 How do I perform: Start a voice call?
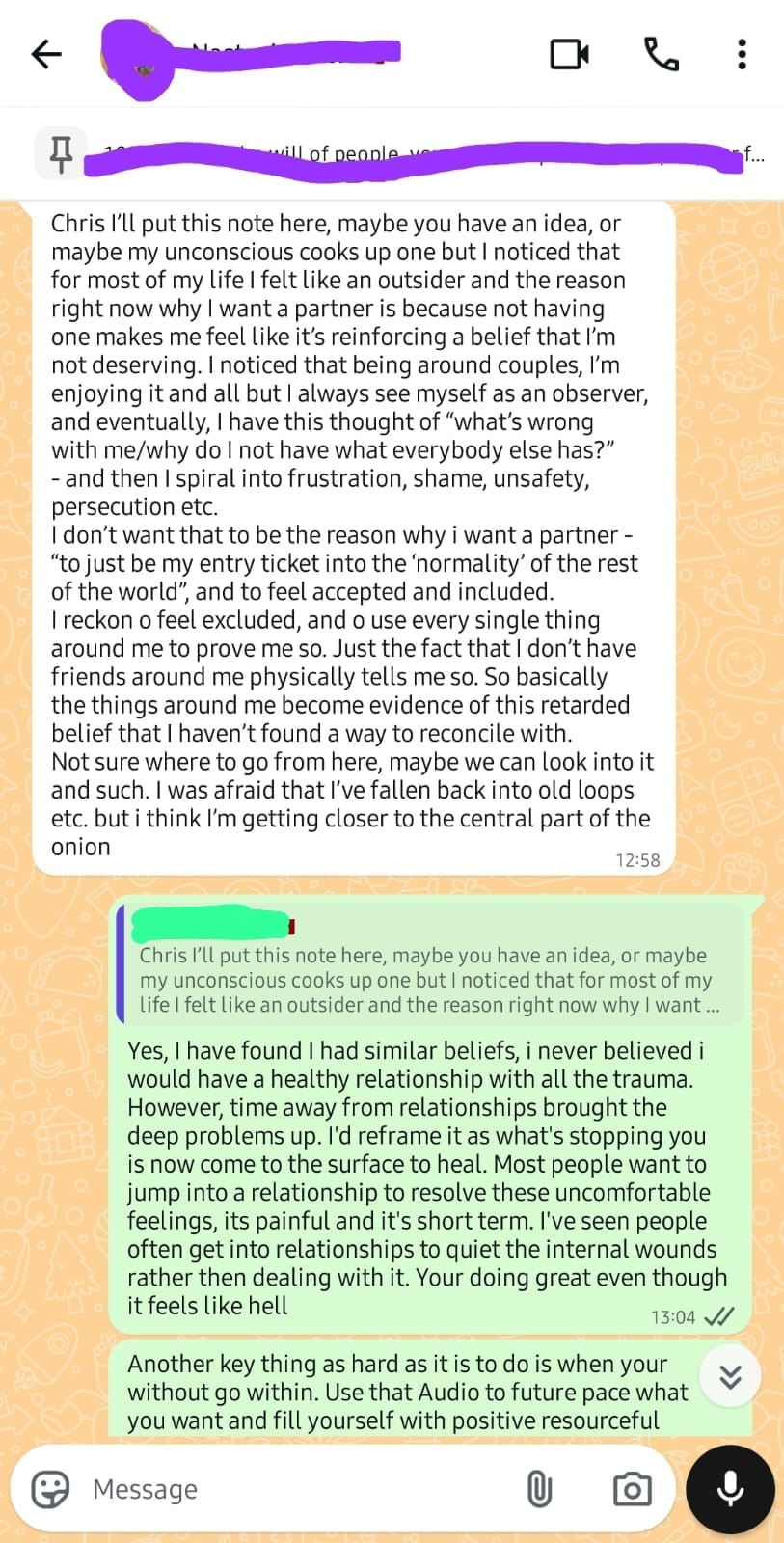coord(662,54)
